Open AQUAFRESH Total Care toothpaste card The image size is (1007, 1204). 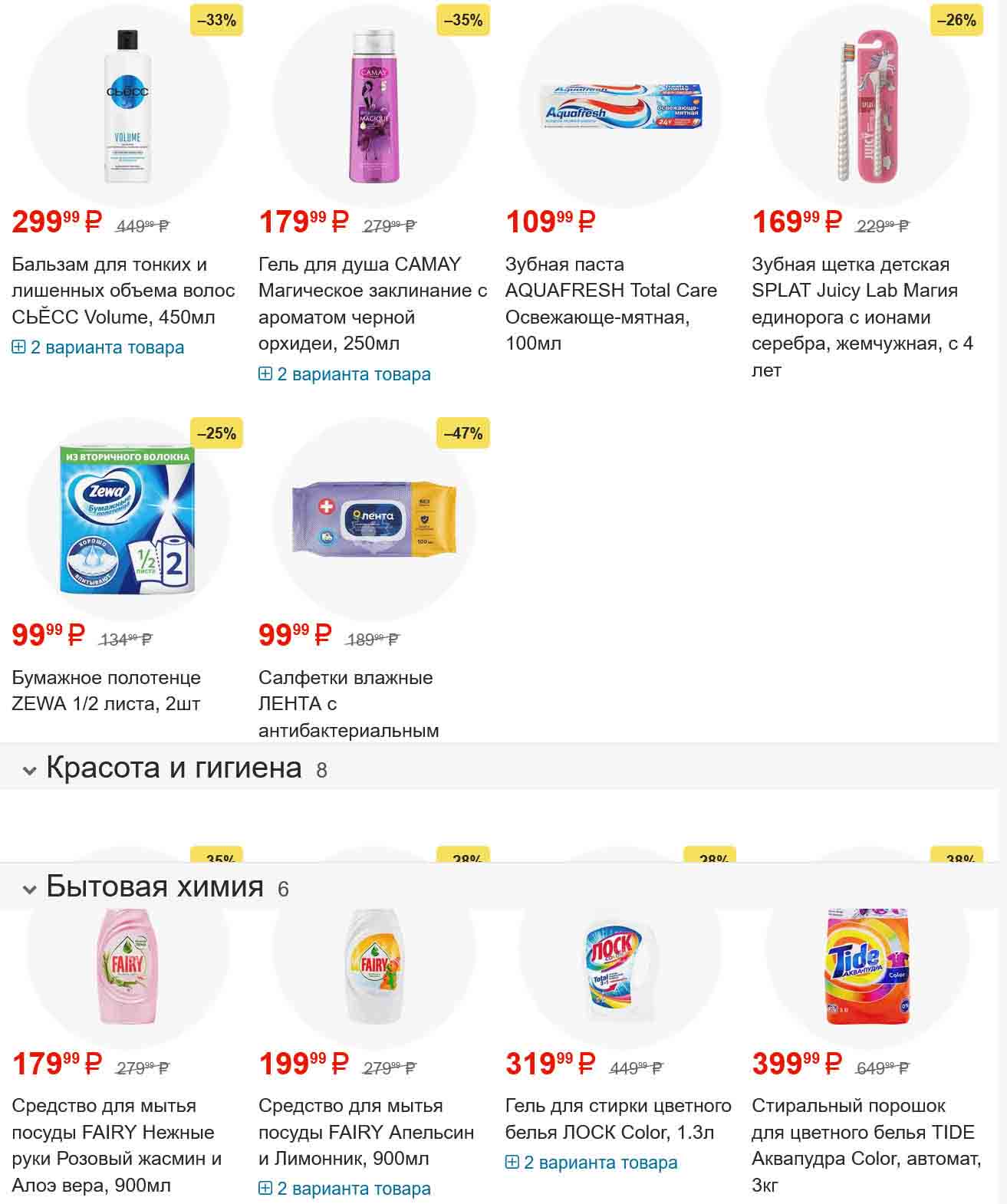[610, 304]
